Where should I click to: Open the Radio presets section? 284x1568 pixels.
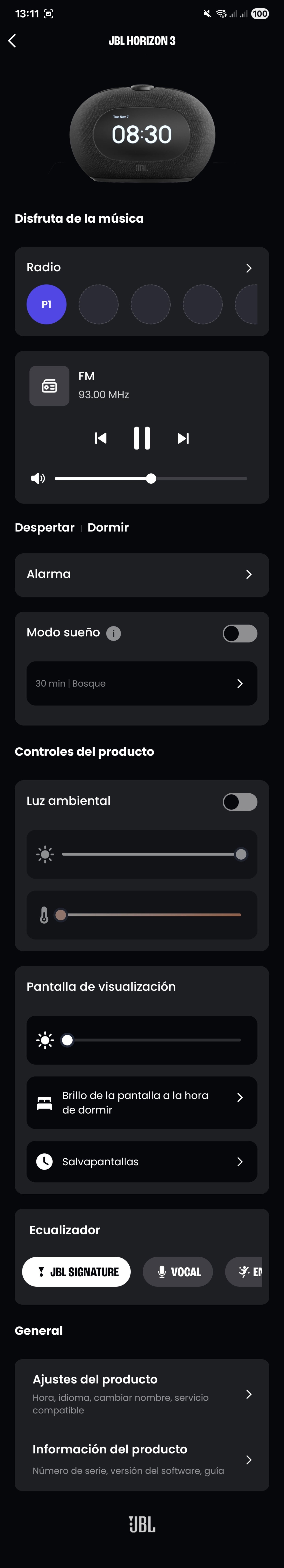248,268
